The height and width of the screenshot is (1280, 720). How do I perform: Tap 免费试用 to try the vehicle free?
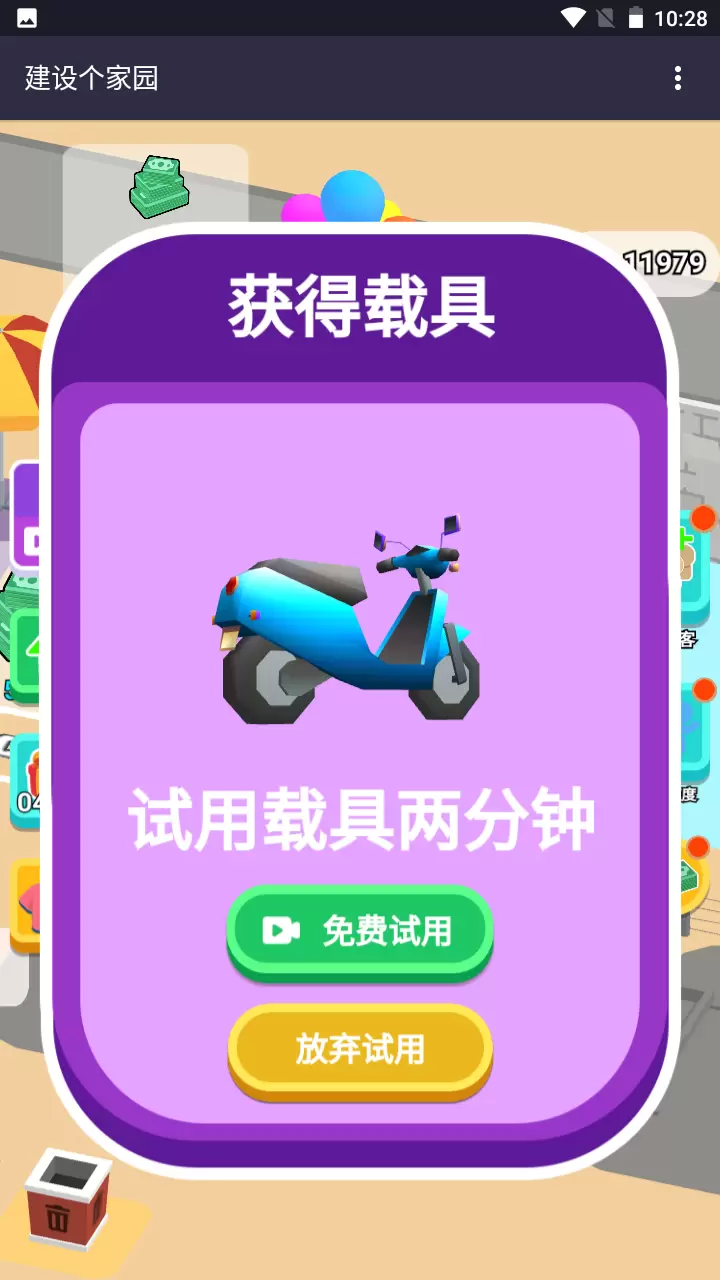360,932
